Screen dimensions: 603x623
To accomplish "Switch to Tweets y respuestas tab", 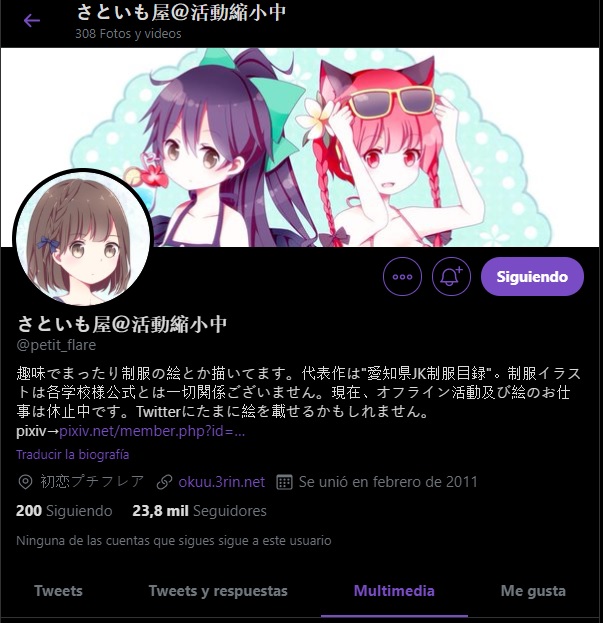I will pos(217,591).
